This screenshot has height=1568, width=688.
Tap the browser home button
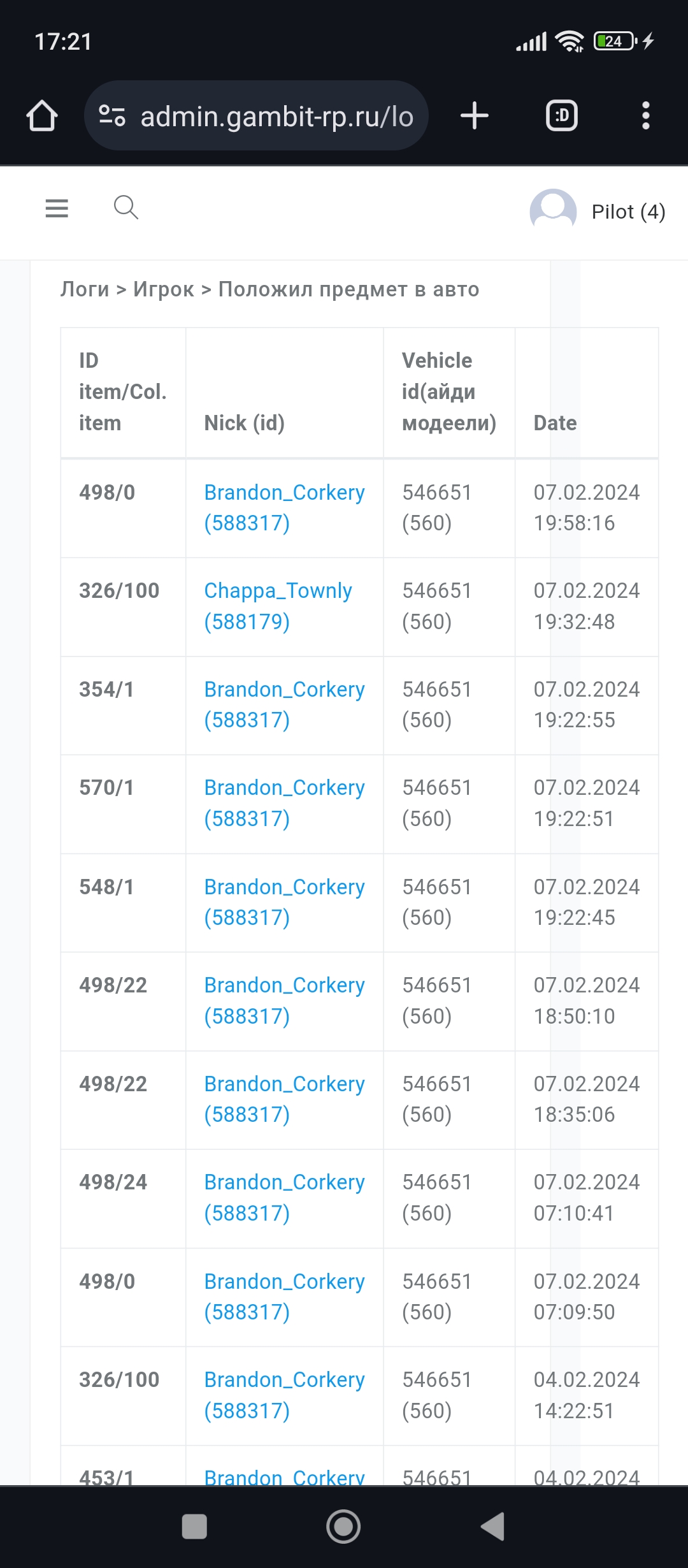coord(42,116)
